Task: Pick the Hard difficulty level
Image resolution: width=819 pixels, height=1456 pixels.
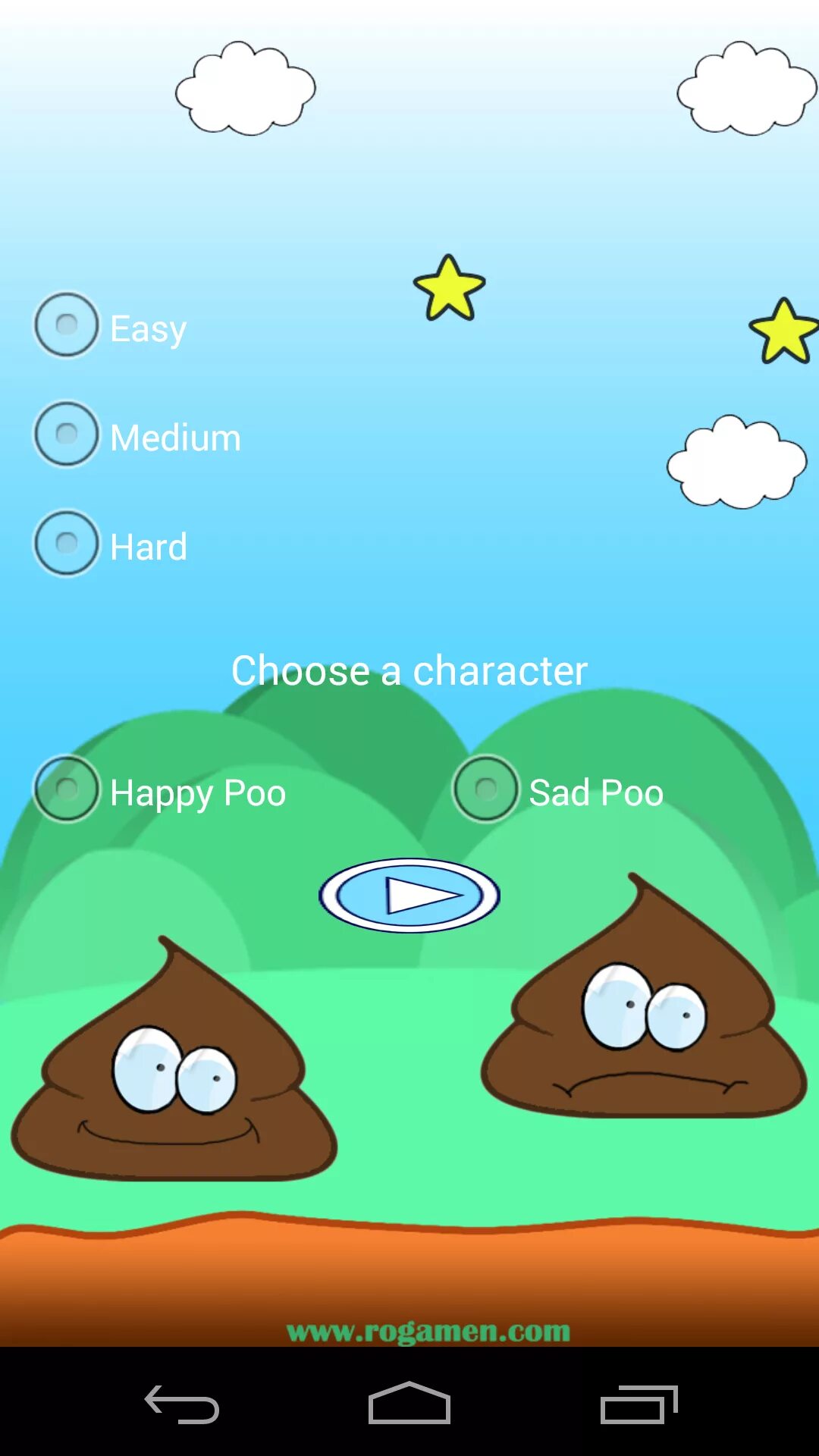Action: [x=67, y=544]
